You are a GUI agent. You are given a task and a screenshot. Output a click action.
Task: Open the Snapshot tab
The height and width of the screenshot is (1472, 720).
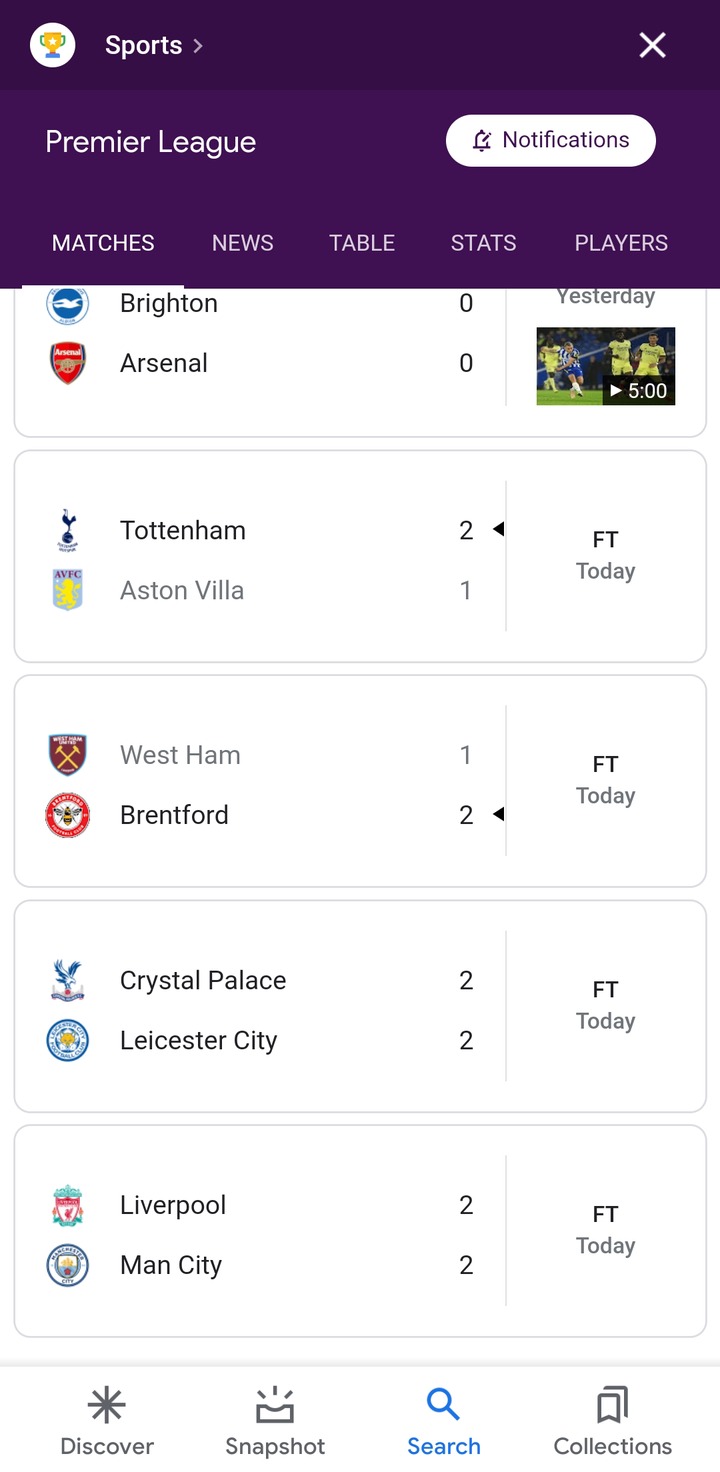click(x=275, y=1421)
